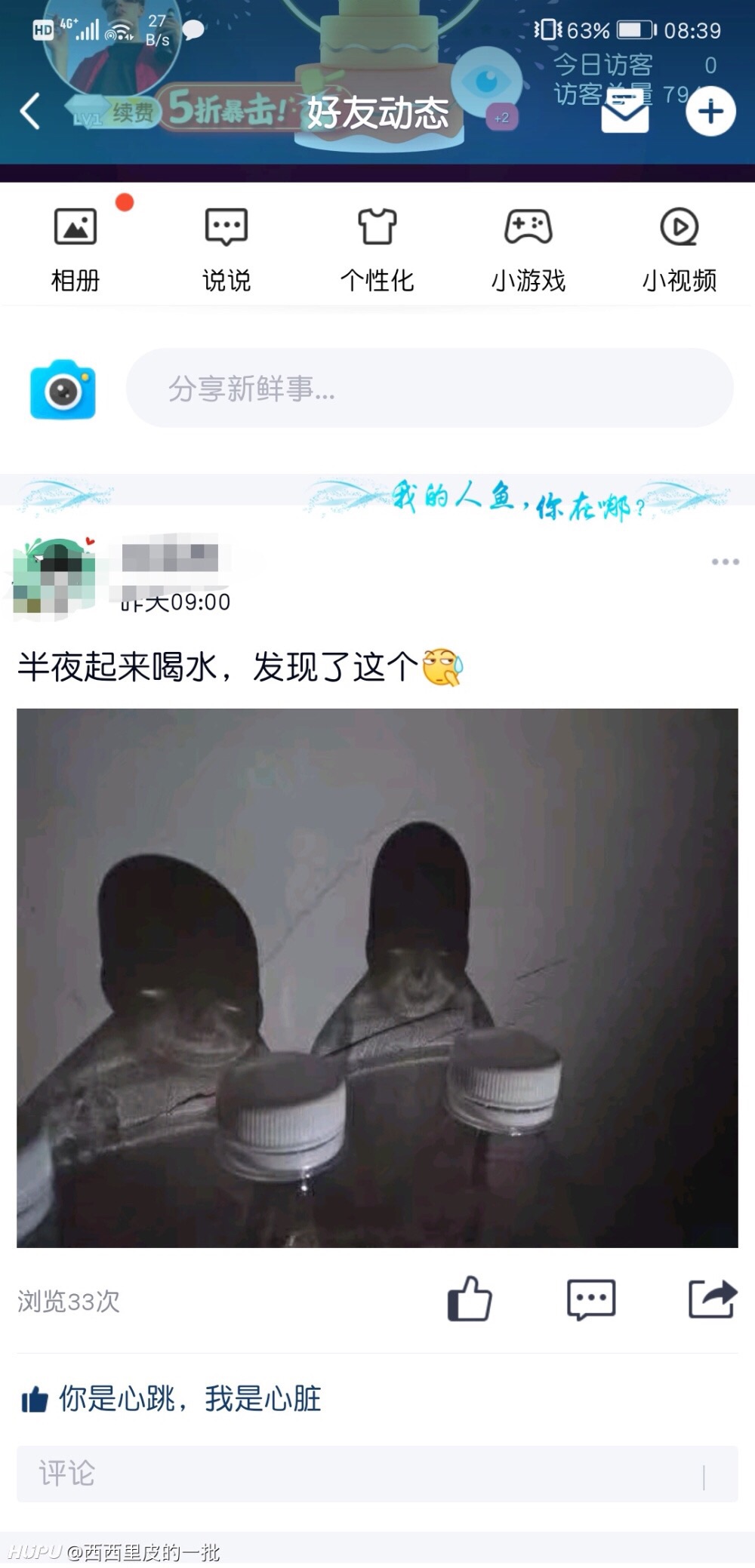Open comments via the speech bubble icon
755x1568 pixels.
point(591,1299)
